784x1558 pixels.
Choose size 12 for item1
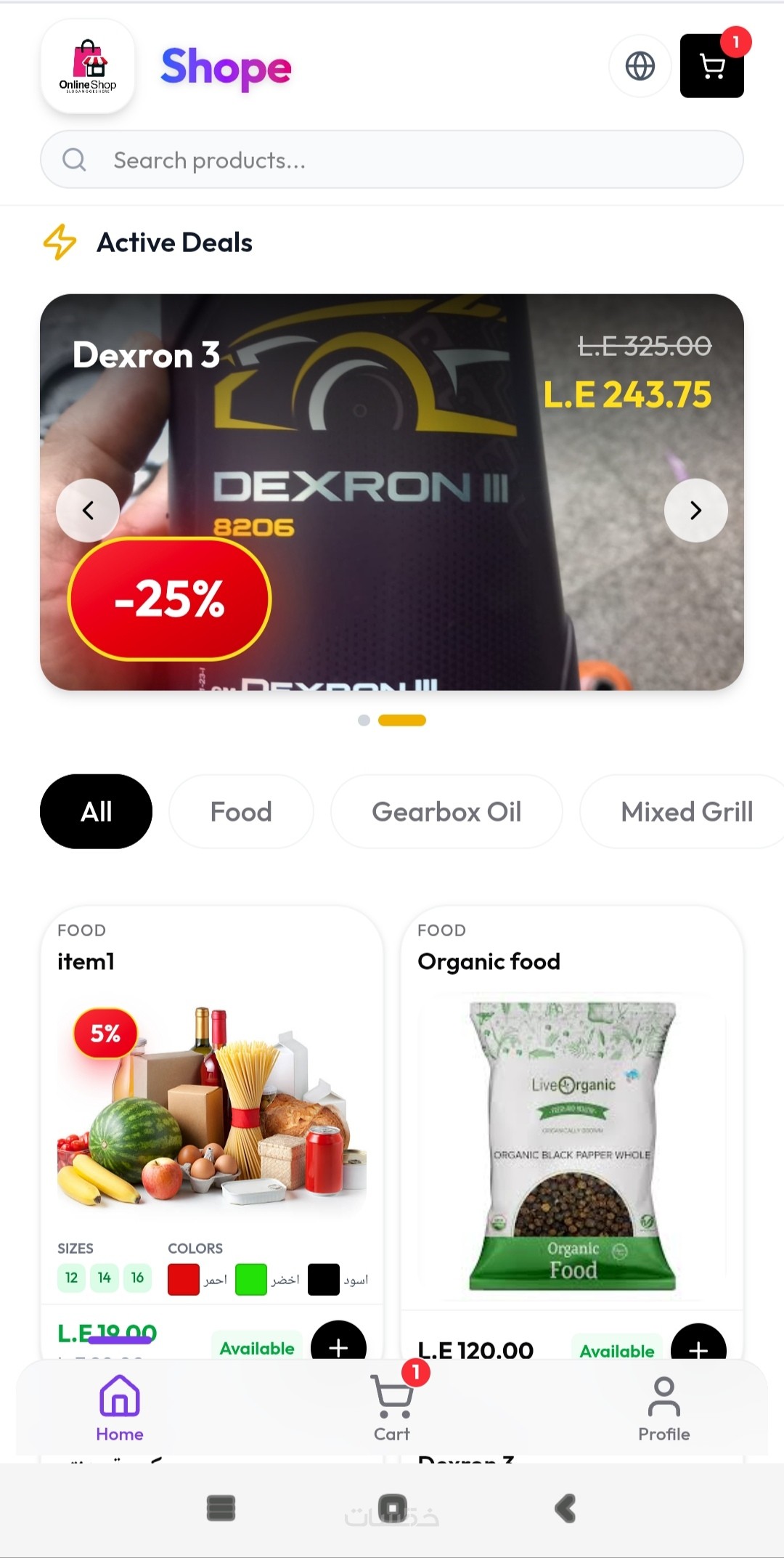tap(71, 1278)
